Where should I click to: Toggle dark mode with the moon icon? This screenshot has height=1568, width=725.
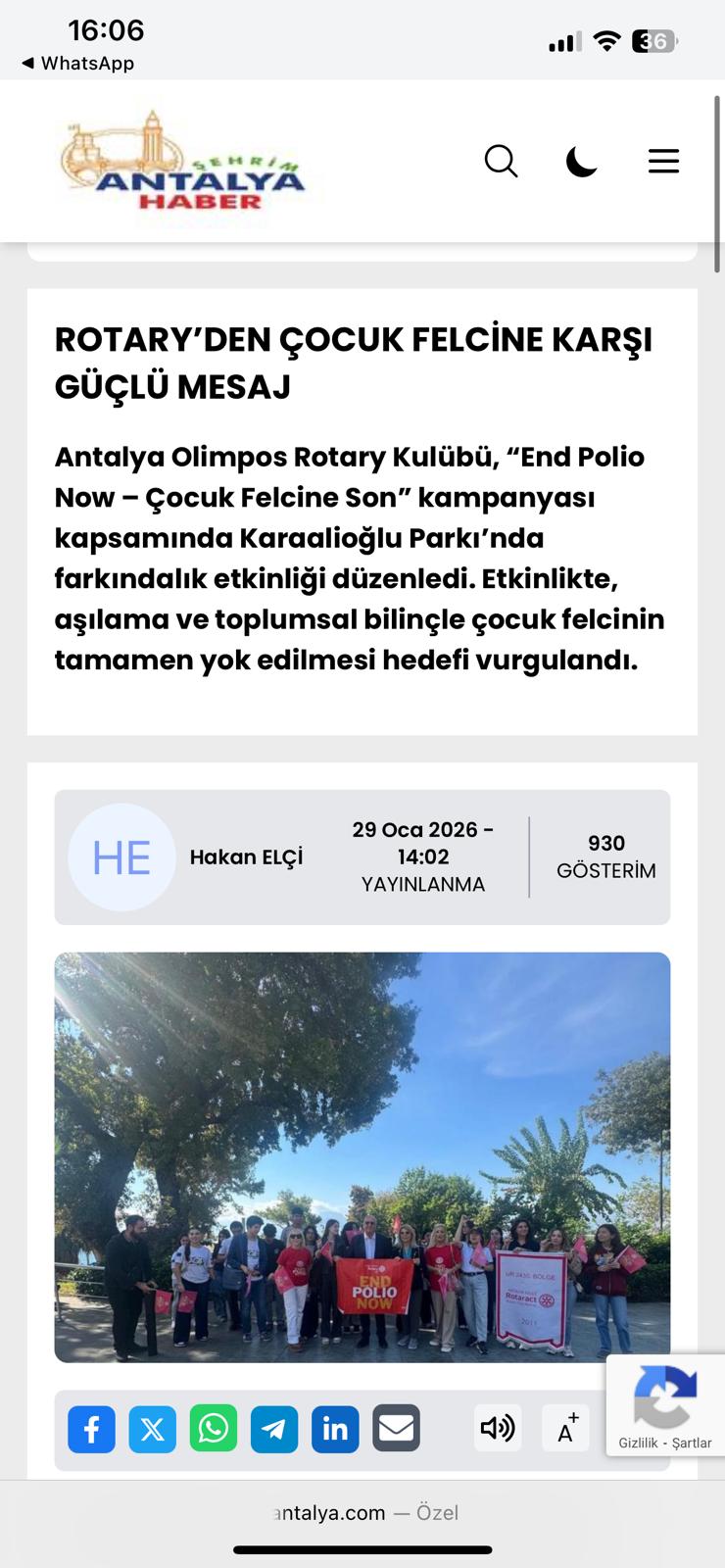(582, 161)
